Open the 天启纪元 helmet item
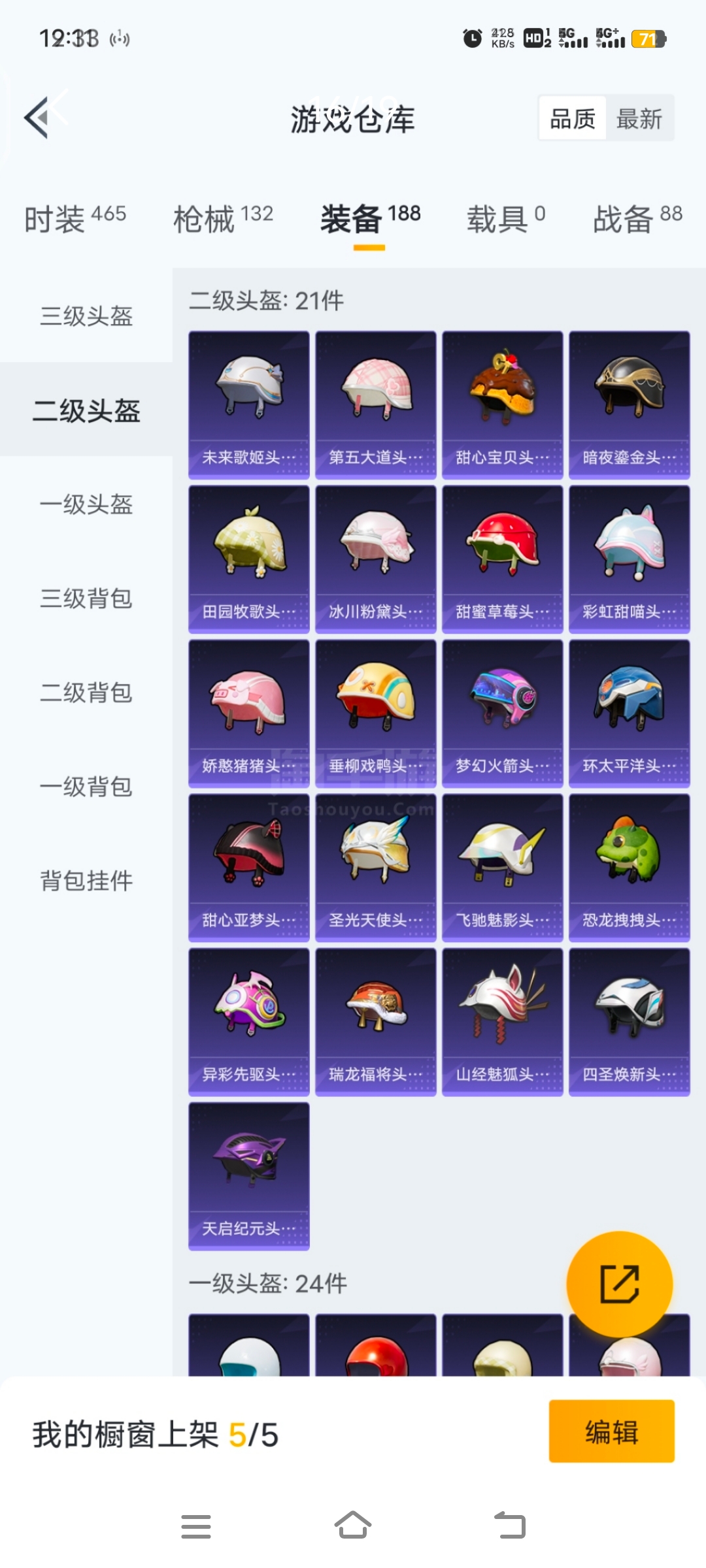 coord(248,1176)
